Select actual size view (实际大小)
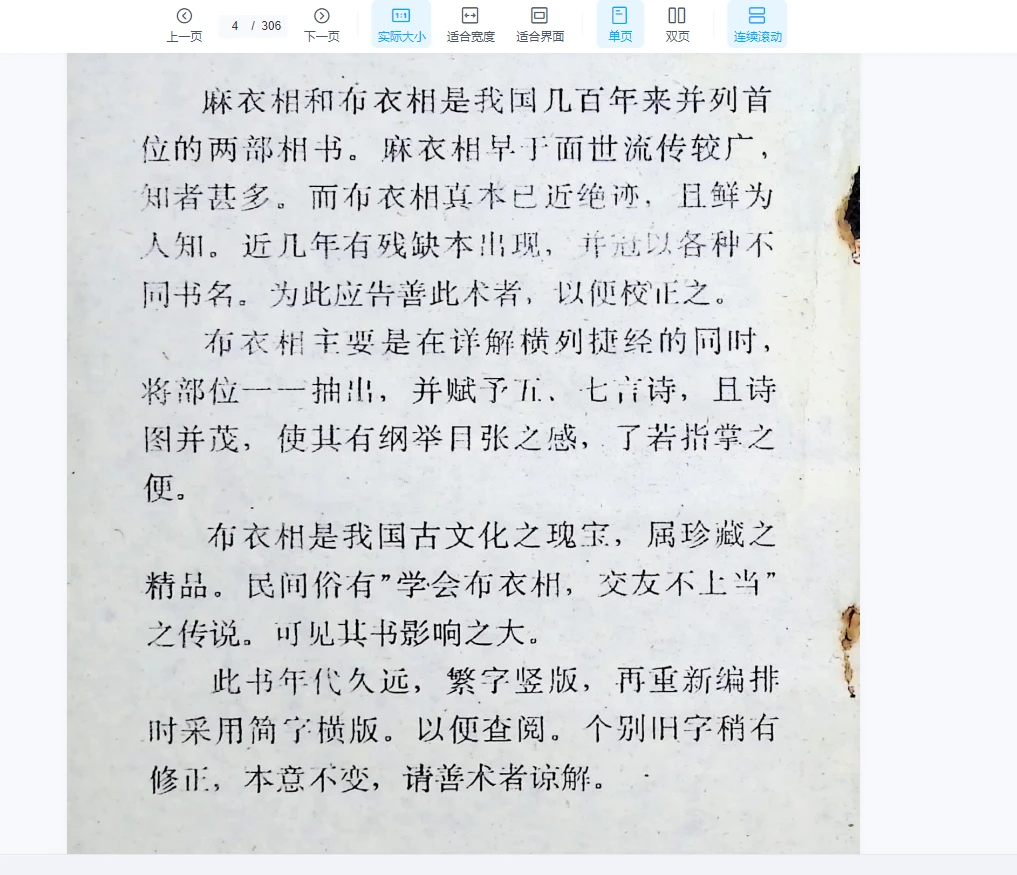The image size is (1017, 875). tap(401, 24)
